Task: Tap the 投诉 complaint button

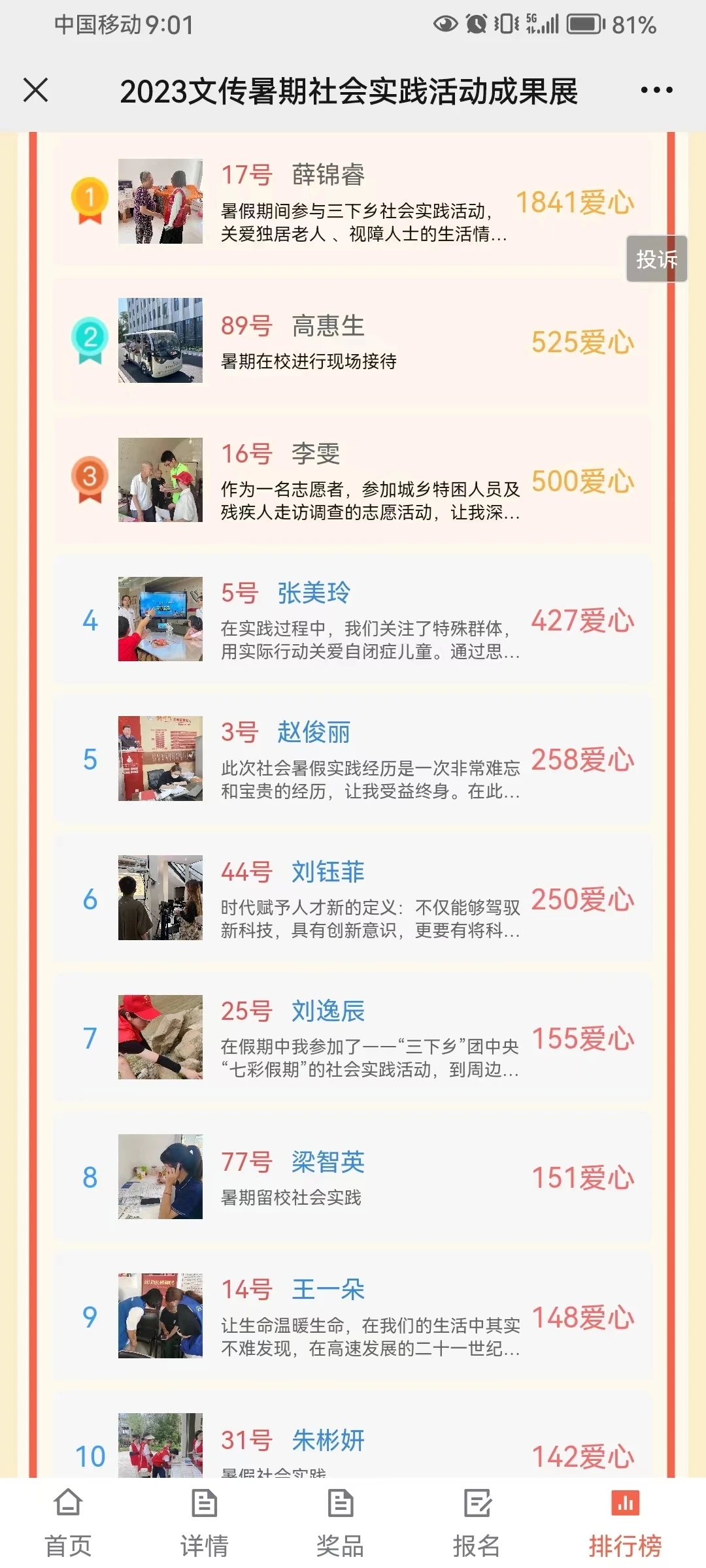Action: (x=656, y=259)
